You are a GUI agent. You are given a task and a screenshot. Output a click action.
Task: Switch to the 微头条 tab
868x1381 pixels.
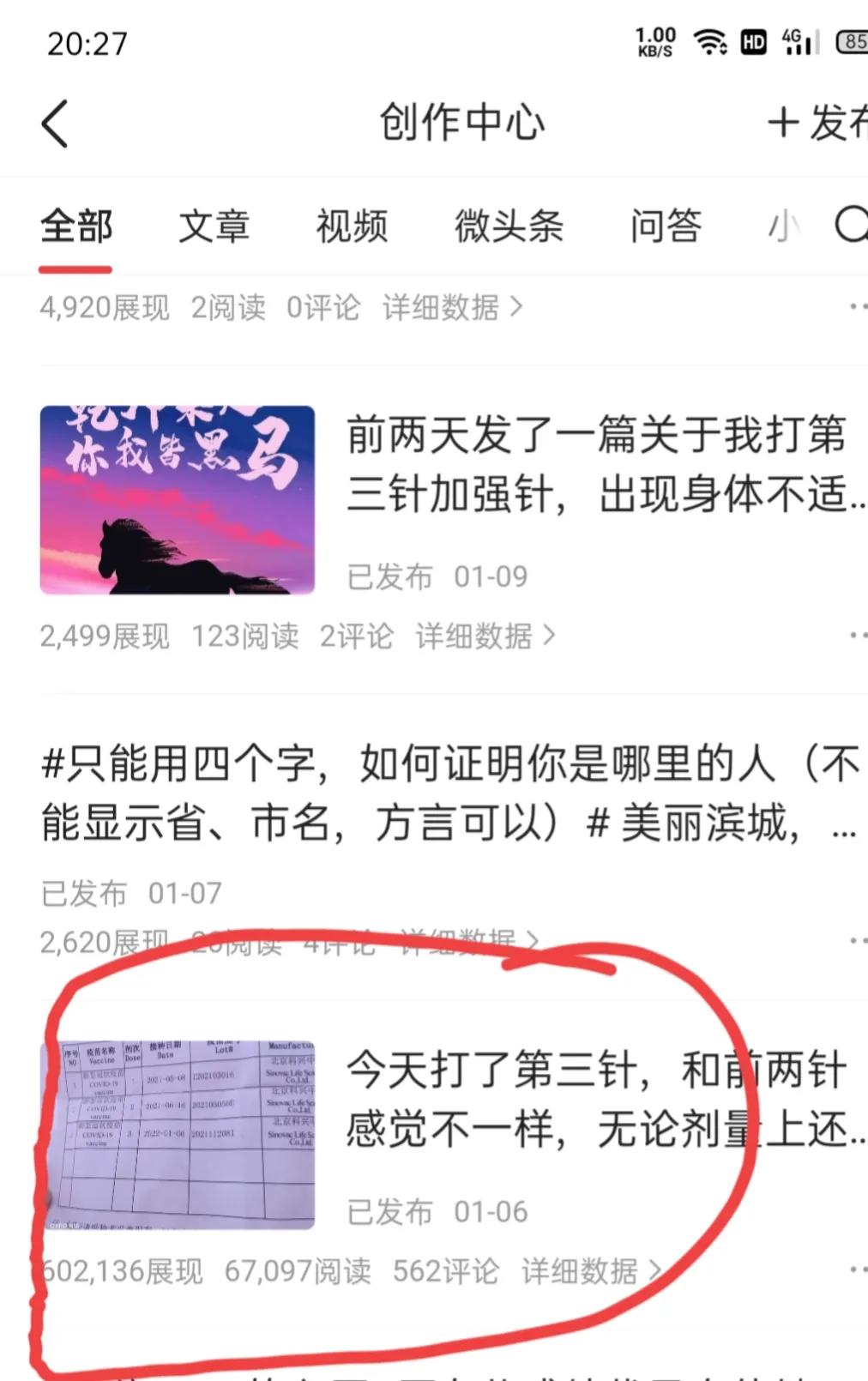coord(510,227)
